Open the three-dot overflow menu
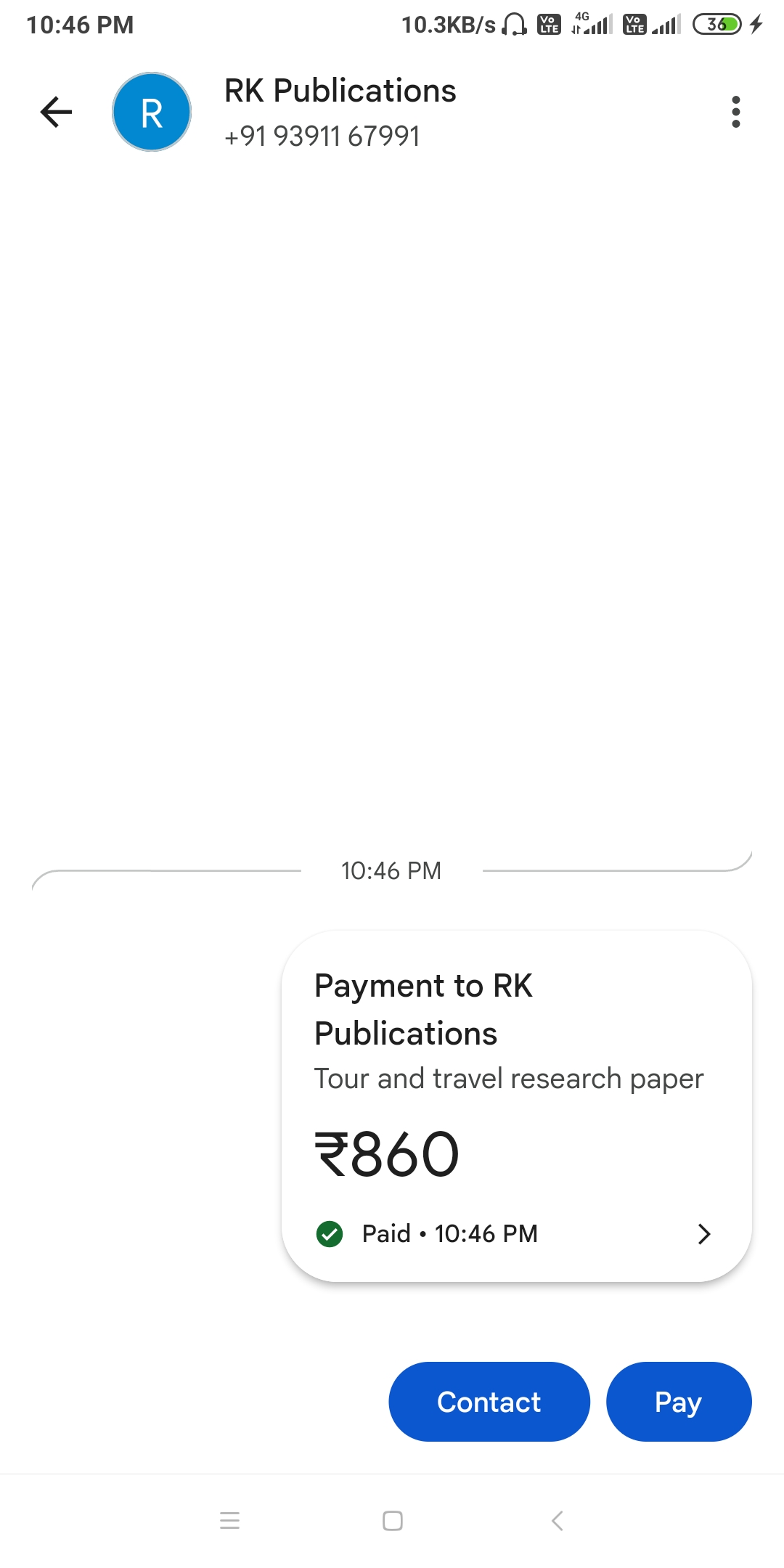The width and height of the screenshot is (784, 1568). point(735,112)
